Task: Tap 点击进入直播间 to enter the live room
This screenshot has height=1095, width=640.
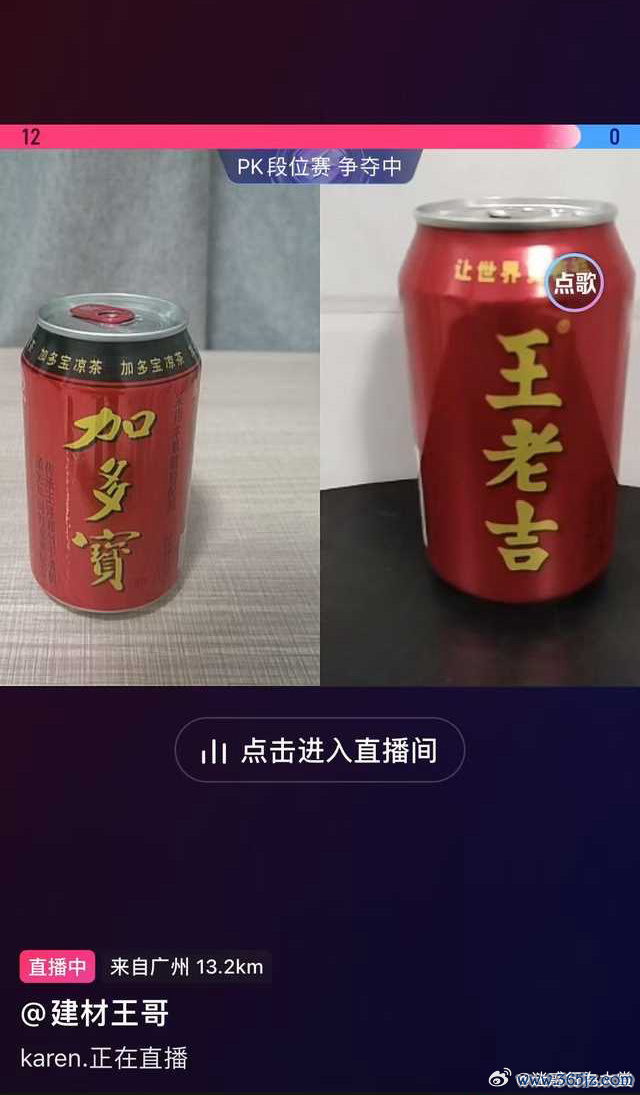Action: pyautogui.click(x=319, y=751)
